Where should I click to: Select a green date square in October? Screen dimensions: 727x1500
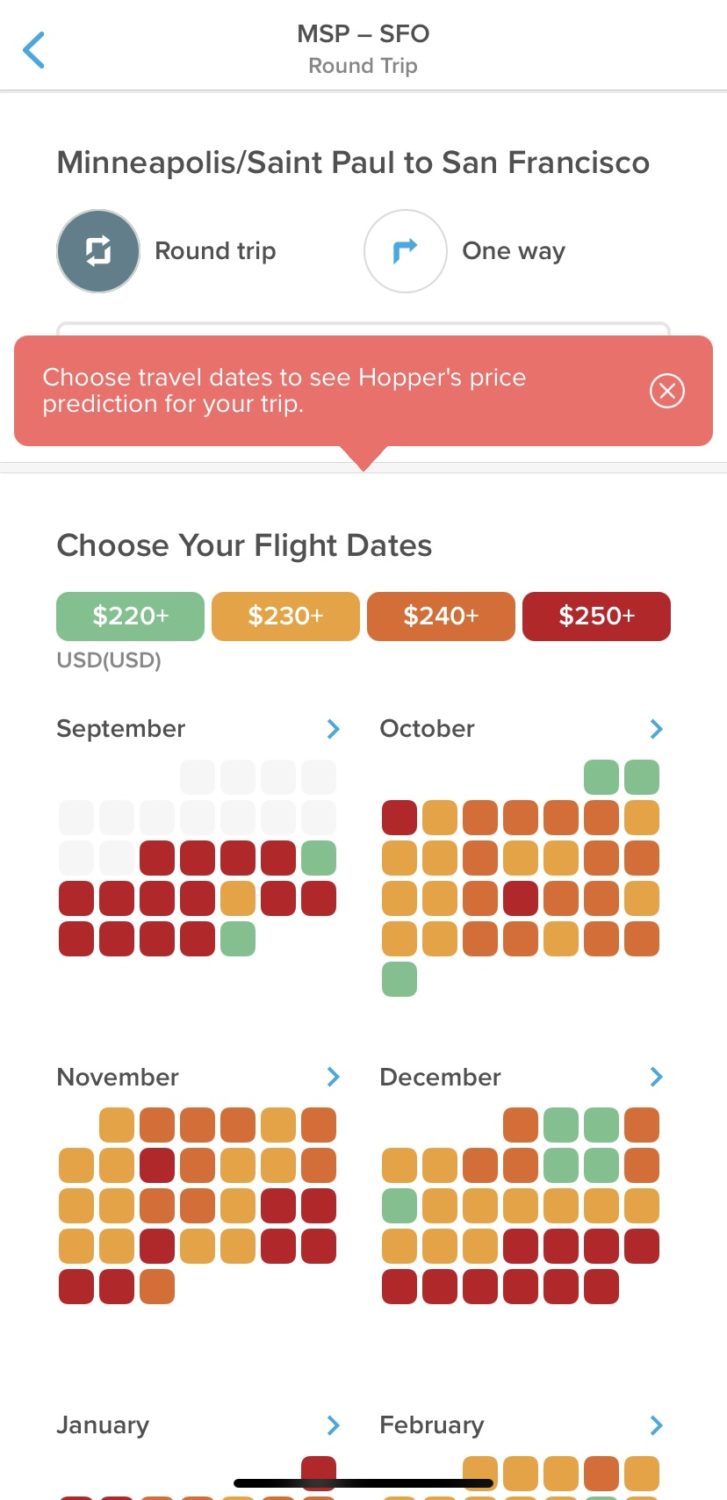600,777
